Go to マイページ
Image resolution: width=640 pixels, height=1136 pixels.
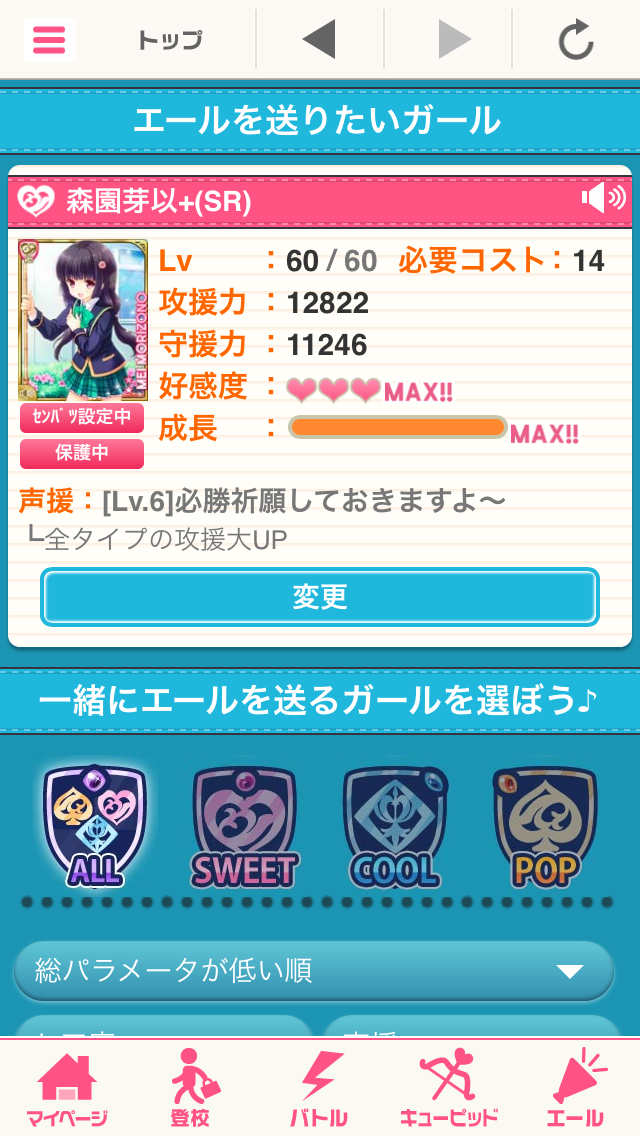click(x=66, y=1090)
